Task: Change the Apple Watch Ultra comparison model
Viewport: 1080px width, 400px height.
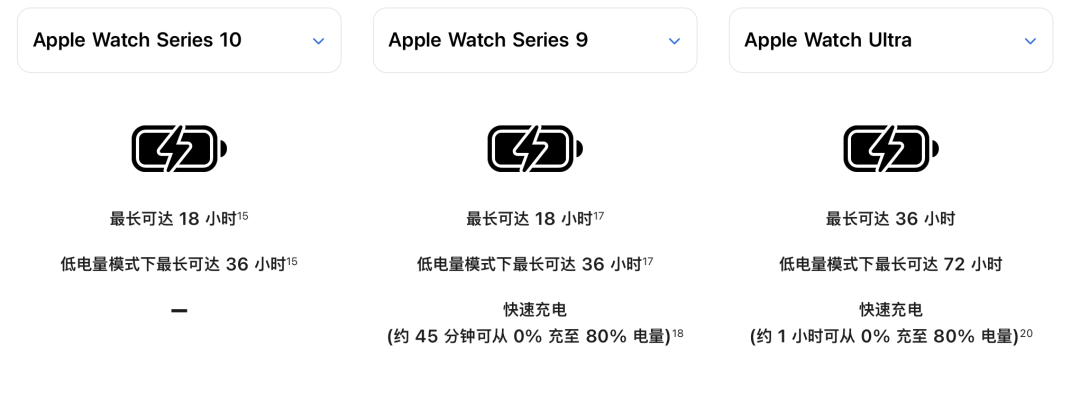Action: click(890, 41)
